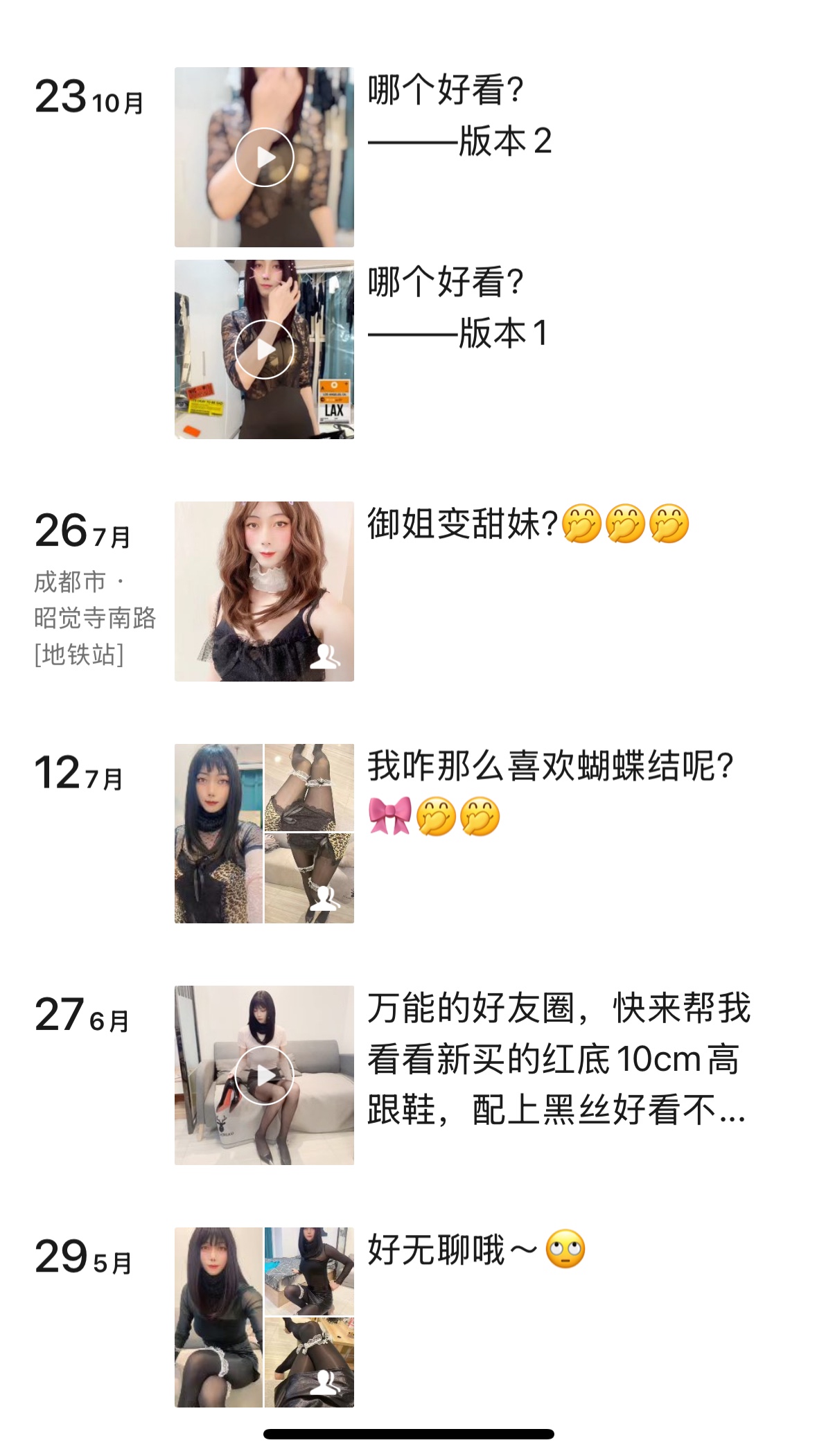817x1456 pixels.
Task: Open the 好无聊哦 photo collage post
Action: point(264,1317)
